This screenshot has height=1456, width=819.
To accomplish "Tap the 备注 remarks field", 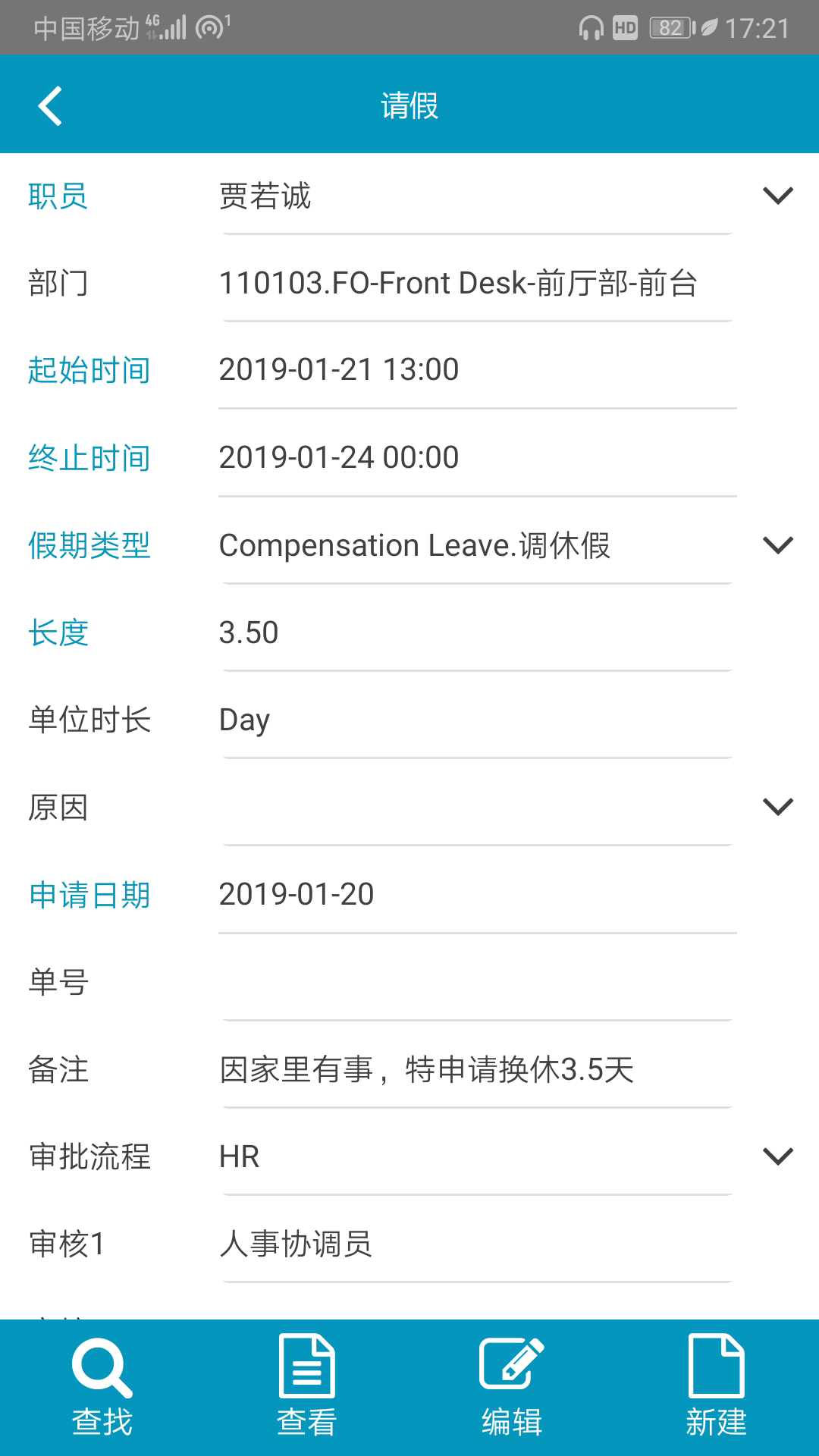I will [x=476, y=1069].
